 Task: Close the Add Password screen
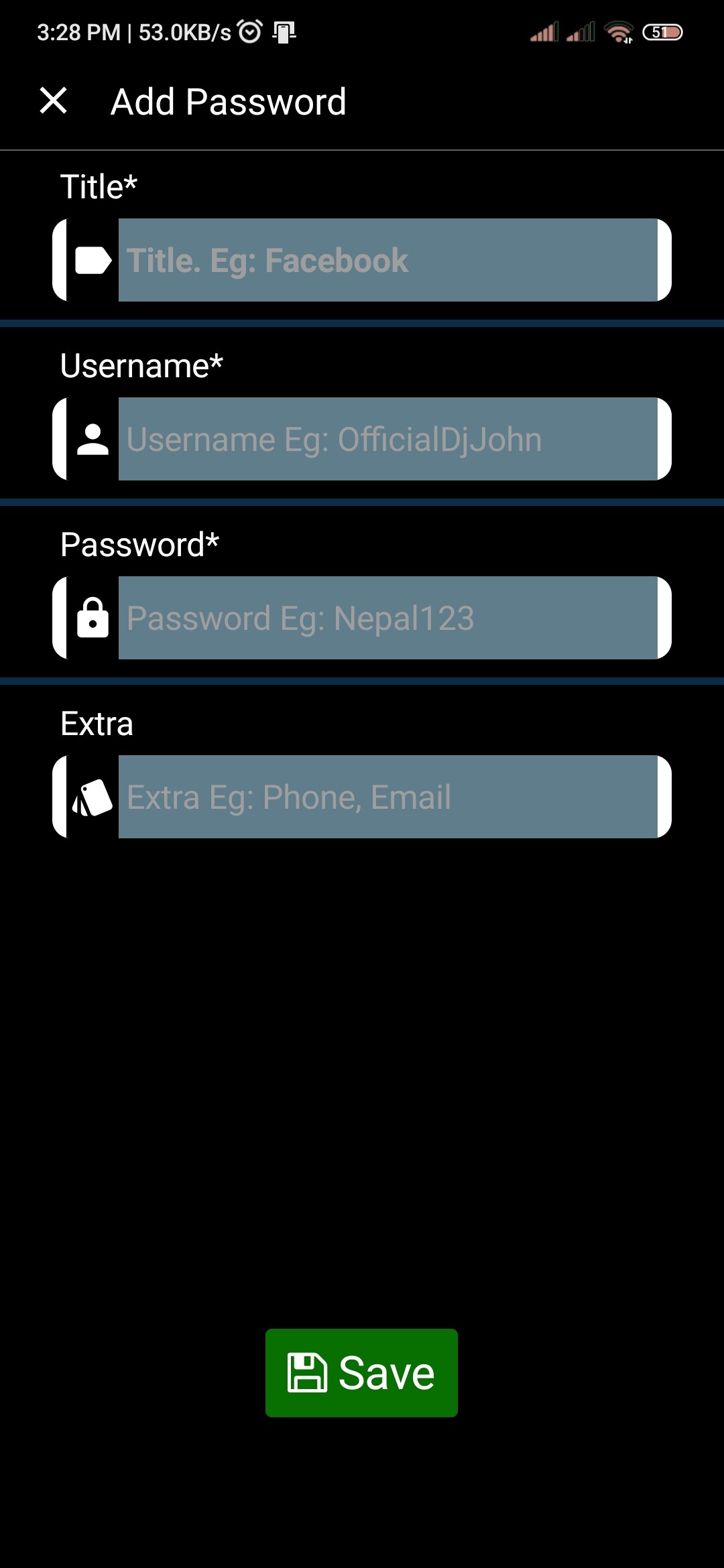[54, 101]
